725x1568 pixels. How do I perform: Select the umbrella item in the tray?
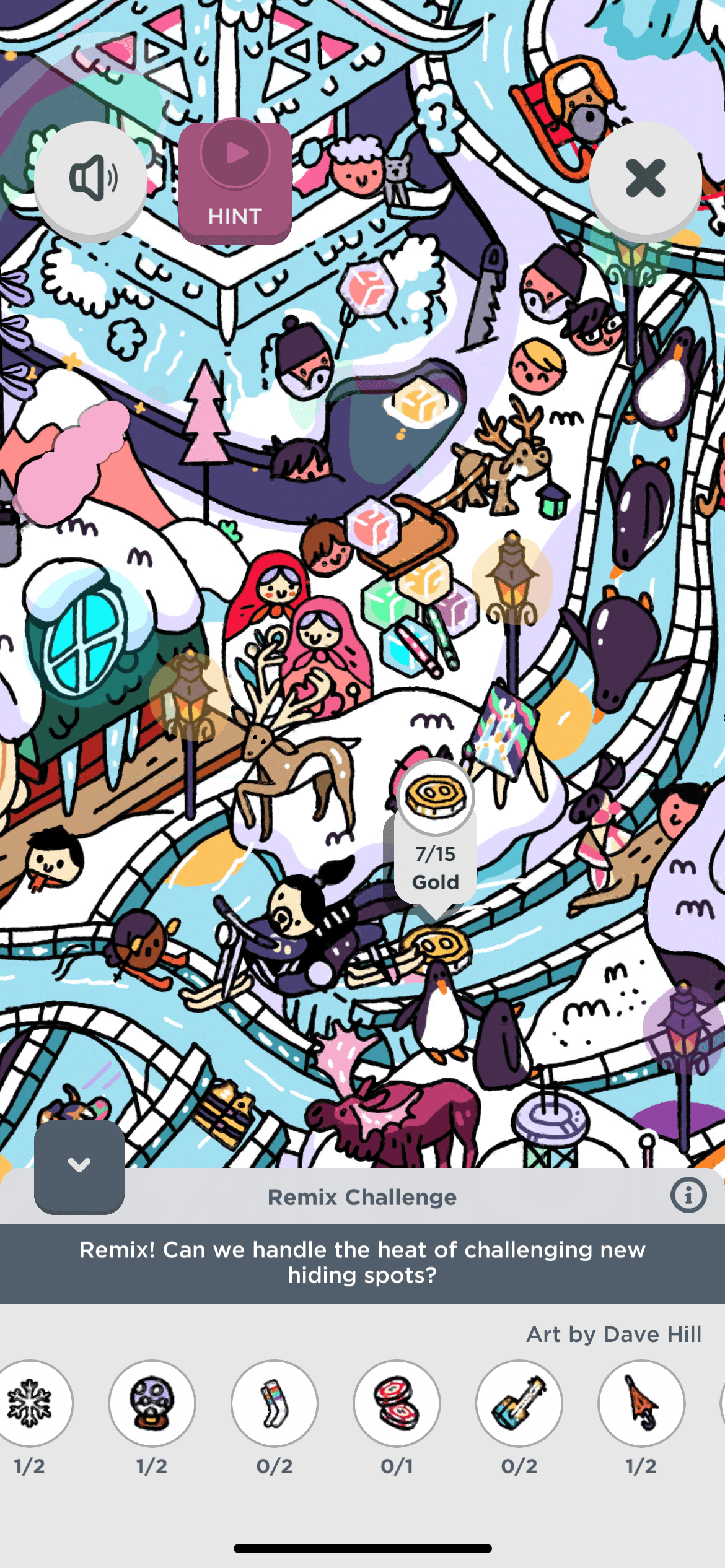click(x=641, y=1403)
